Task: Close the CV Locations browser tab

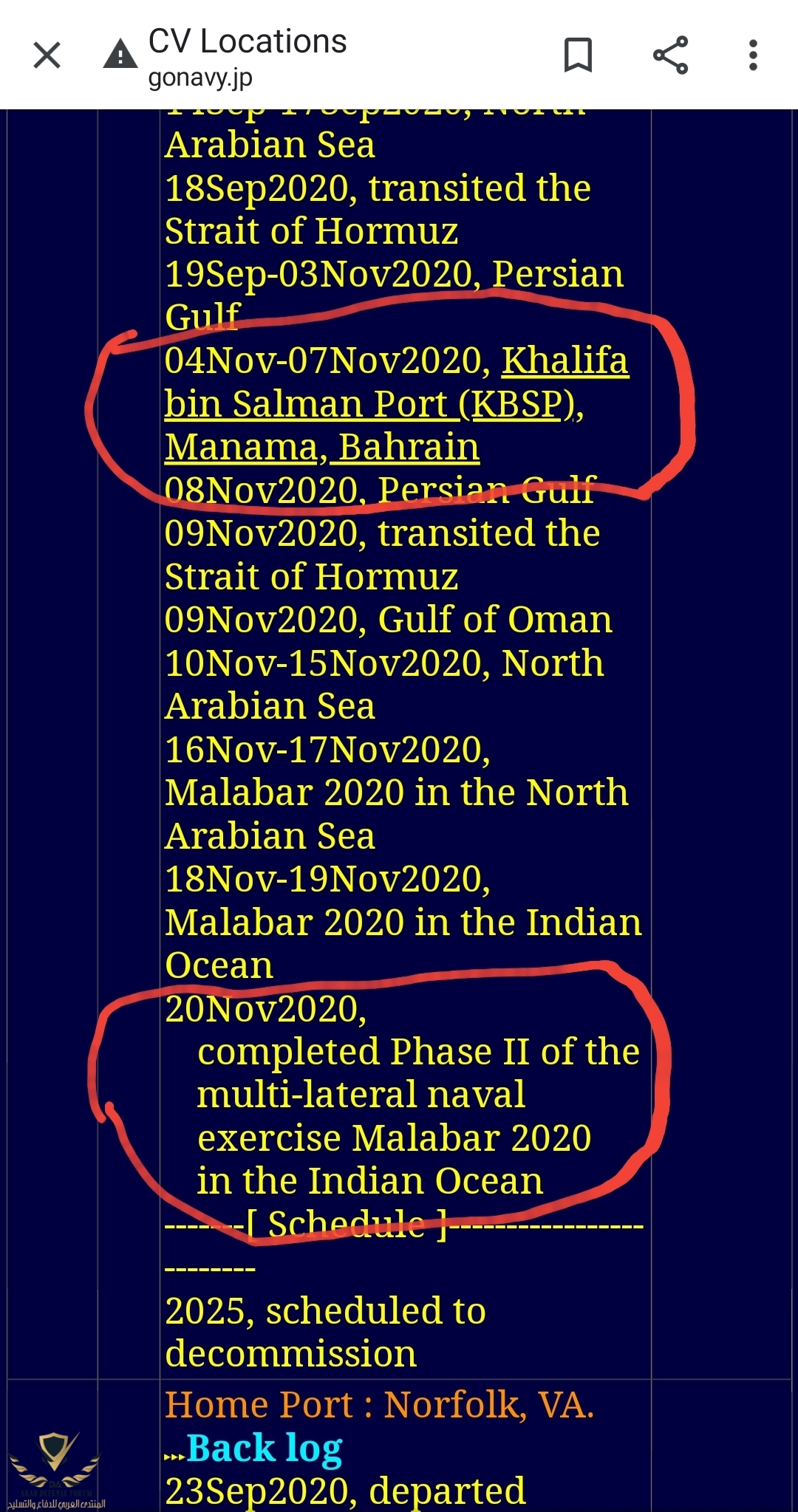Action: [x=47, y=55]
